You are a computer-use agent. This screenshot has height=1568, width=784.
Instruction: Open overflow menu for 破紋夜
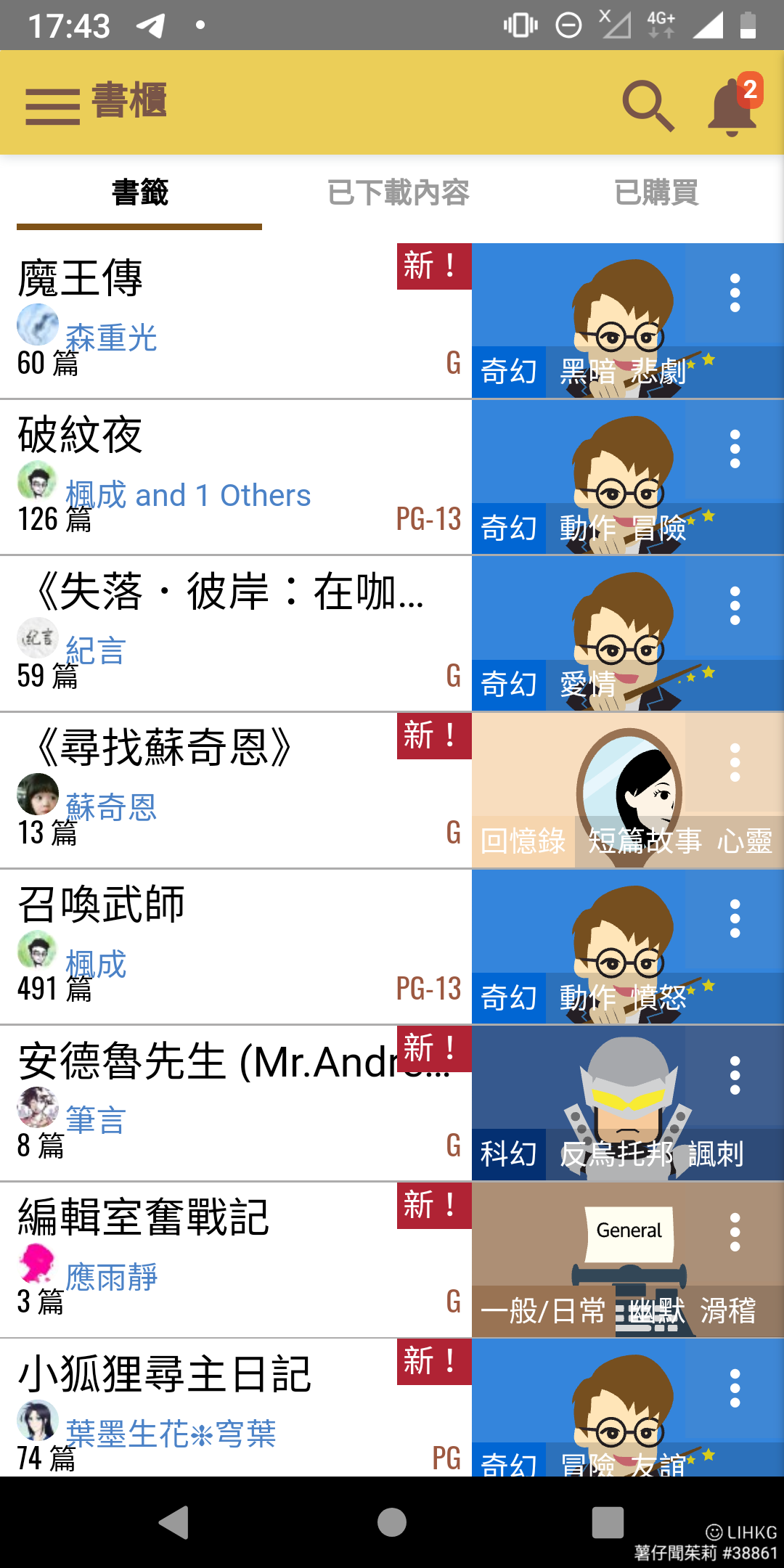(735, 449)
